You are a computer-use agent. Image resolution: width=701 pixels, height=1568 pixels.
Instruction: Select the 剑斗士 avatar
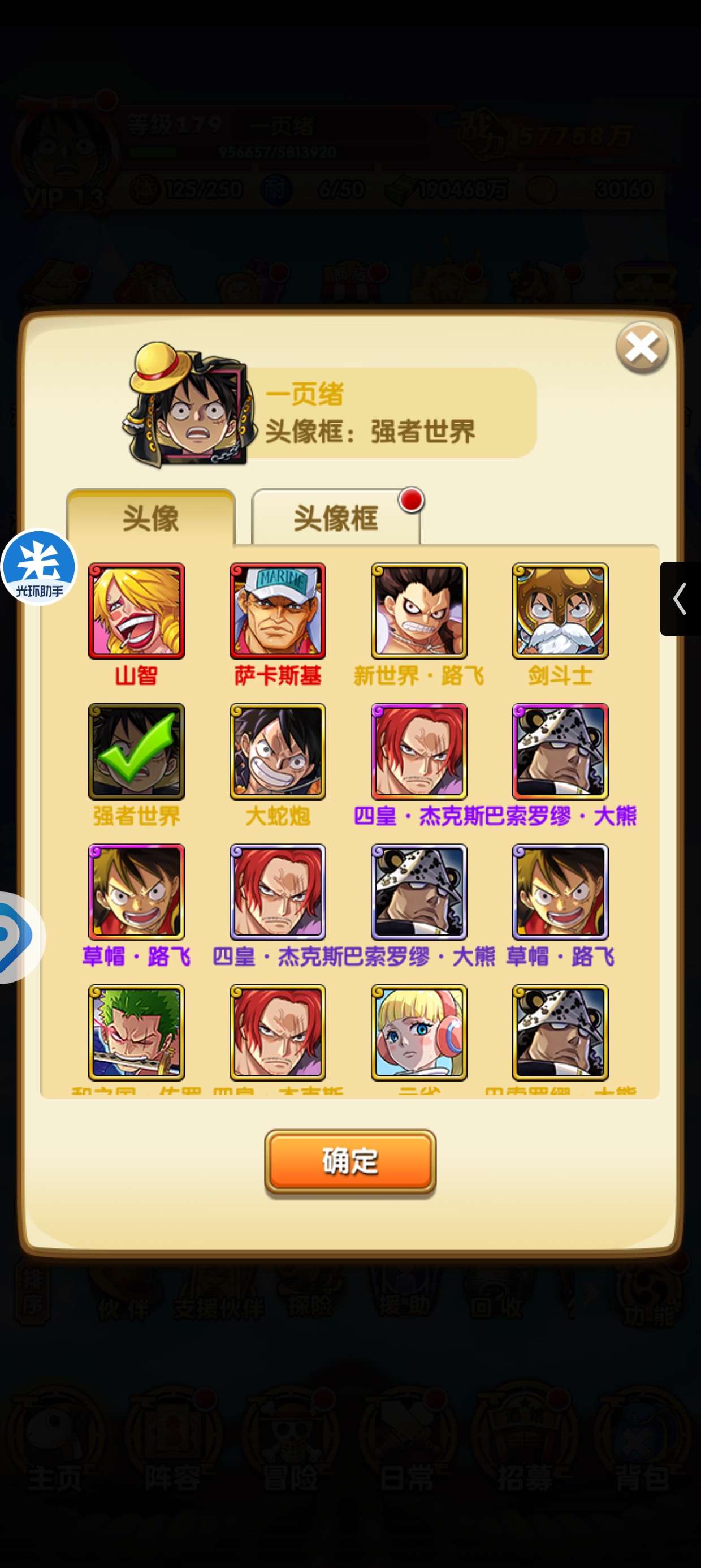(560, 611)
